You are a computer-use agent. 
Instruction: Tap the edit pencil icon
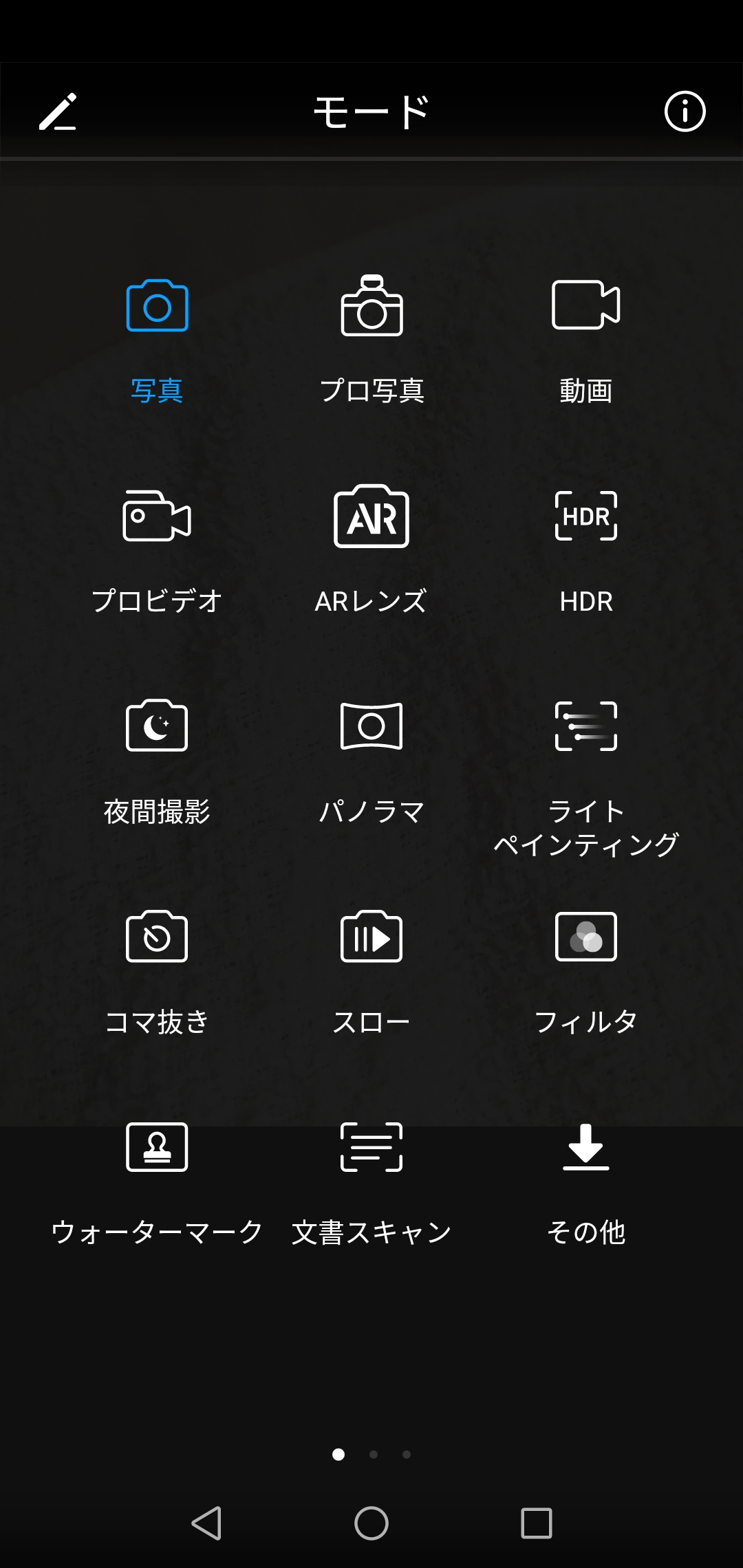(x=58, y=111)
